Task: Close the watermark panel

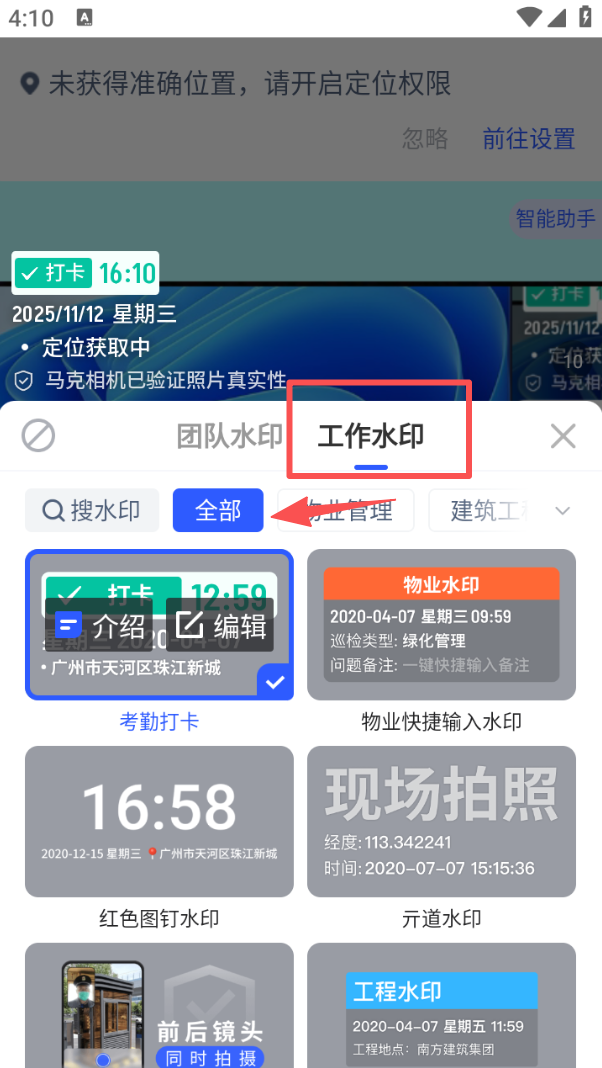Action: pos(563,435)
